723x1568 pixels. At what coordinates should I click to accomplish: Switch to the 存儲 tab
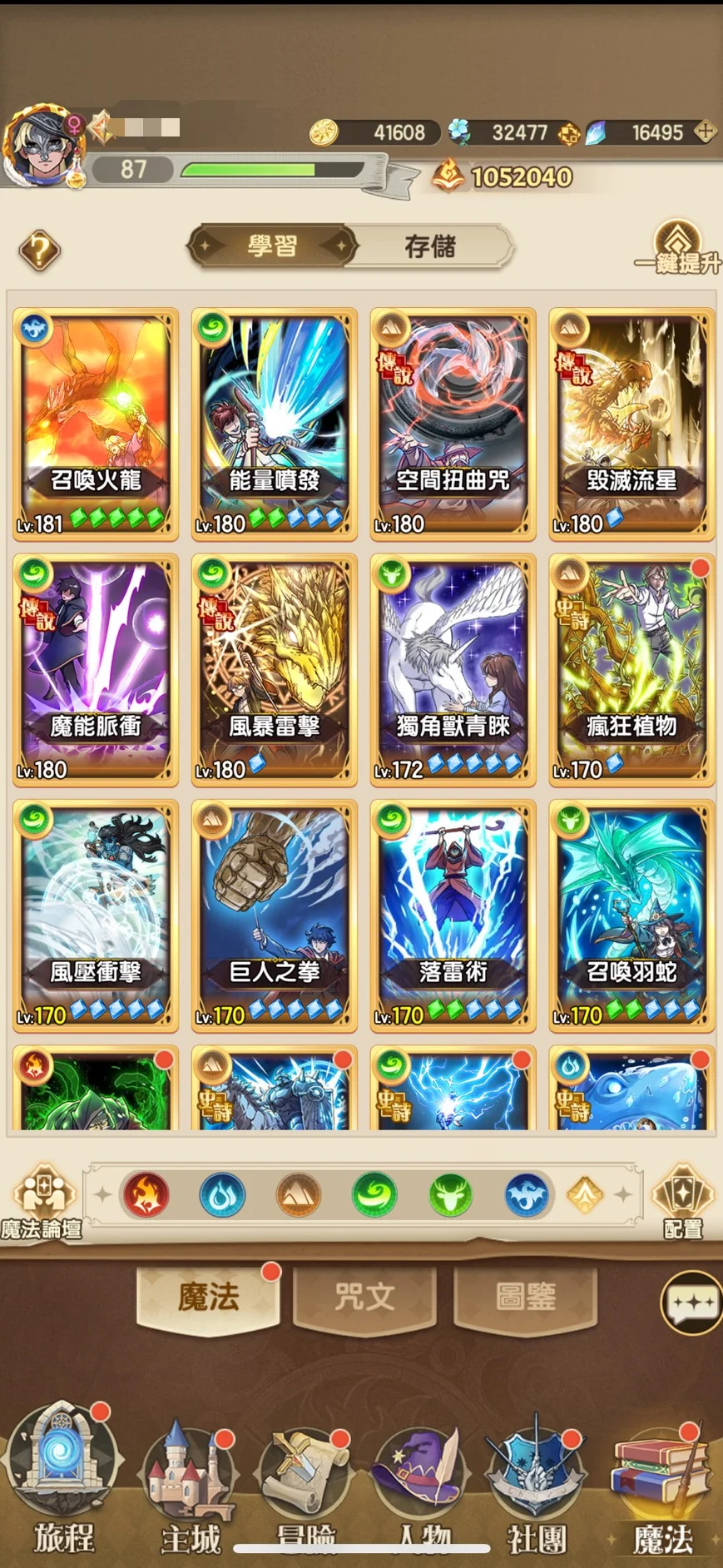430,246
